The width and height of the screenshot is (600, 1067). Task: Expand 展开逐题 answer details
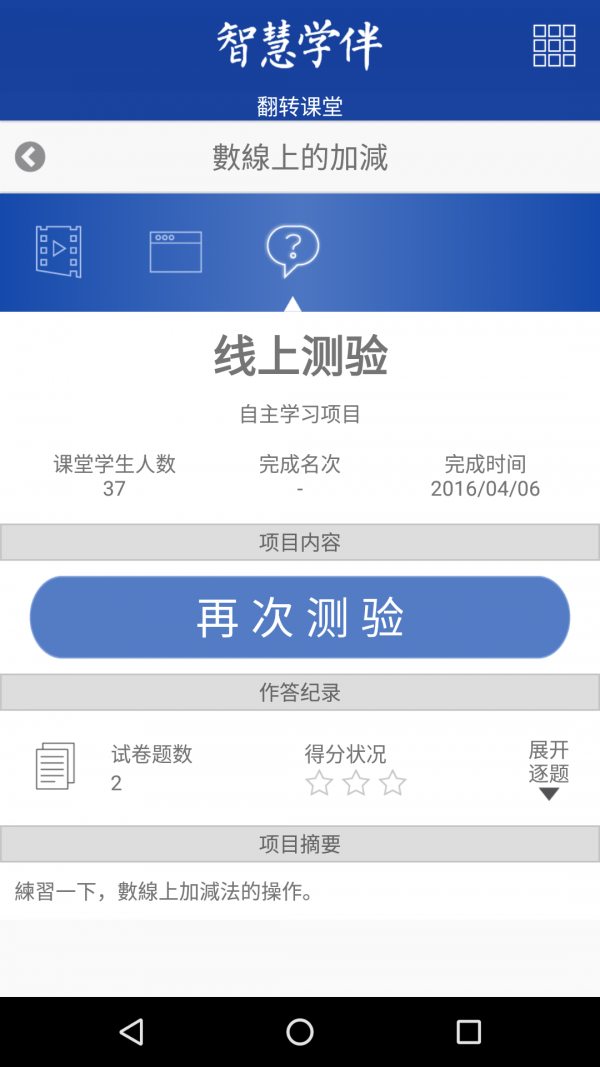click(x=548, y=770)
